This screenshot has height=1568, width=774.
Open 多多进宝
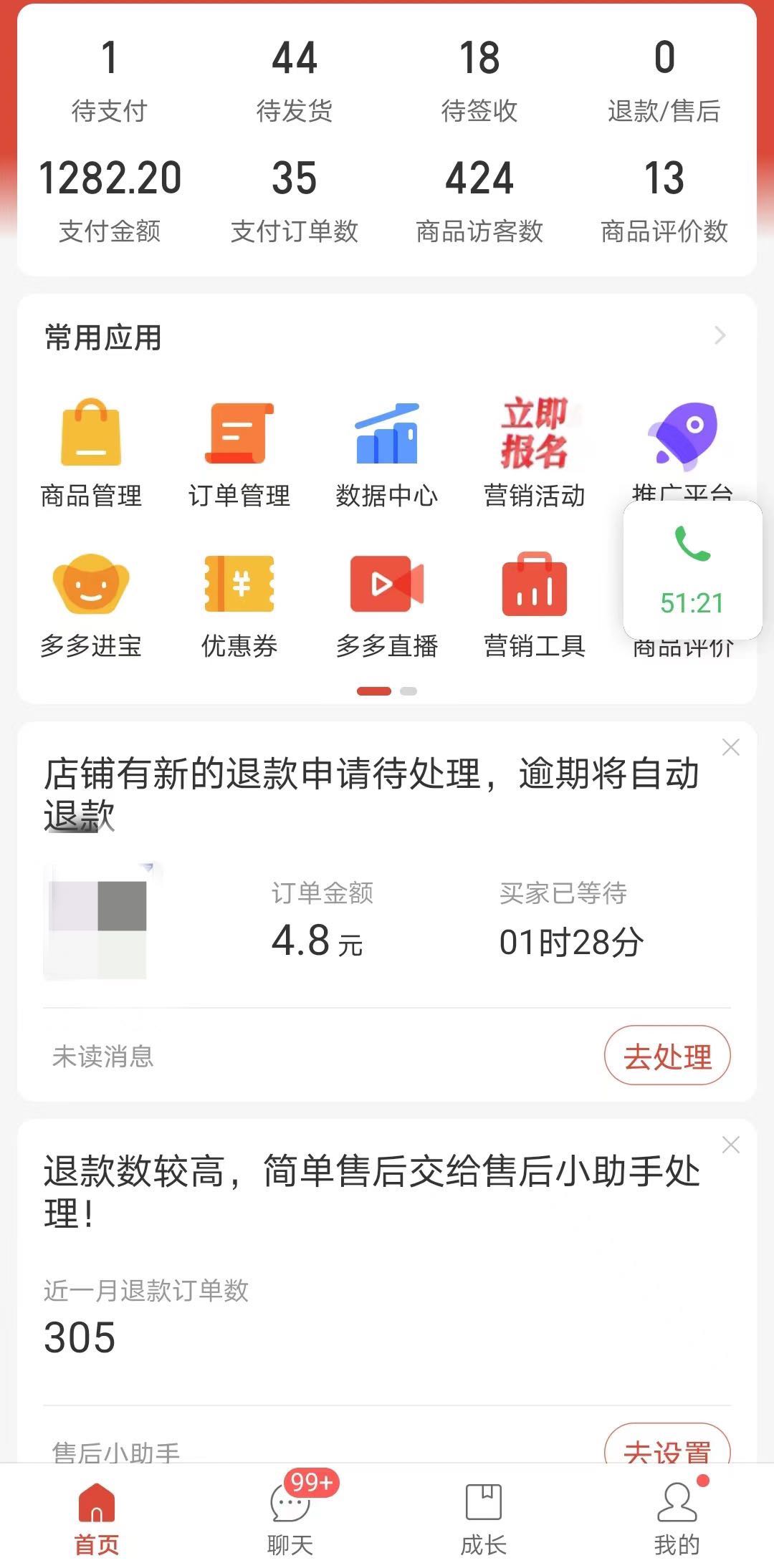(x=91, y=604)
